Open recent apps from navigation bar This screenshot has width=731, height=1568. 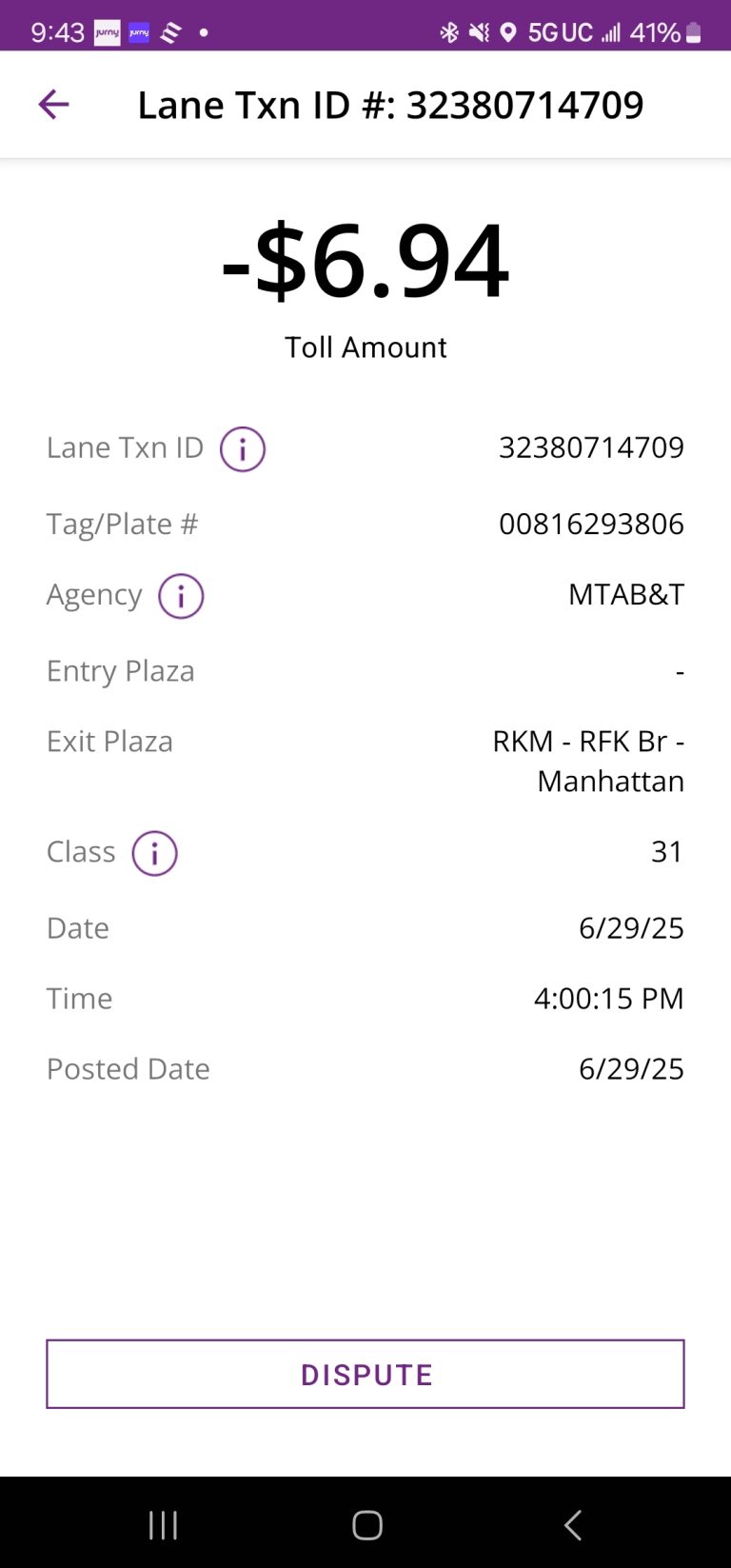point(163,1525)
